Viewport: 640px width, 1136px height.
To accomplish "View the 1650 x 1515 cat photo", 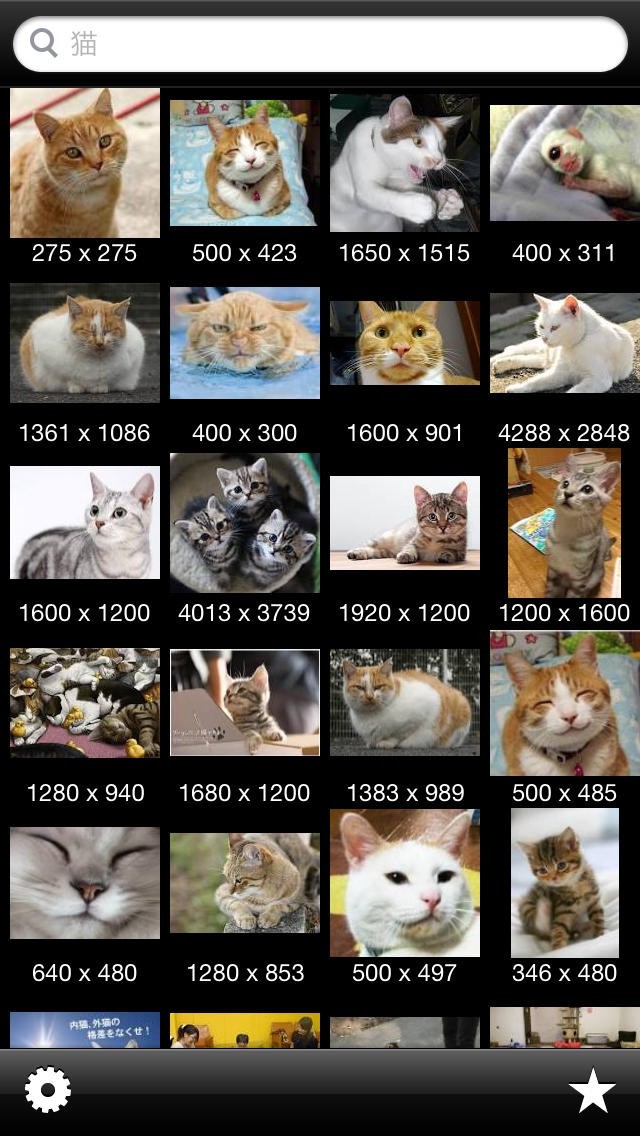I will pyautogui.click(x=404, y=163).
